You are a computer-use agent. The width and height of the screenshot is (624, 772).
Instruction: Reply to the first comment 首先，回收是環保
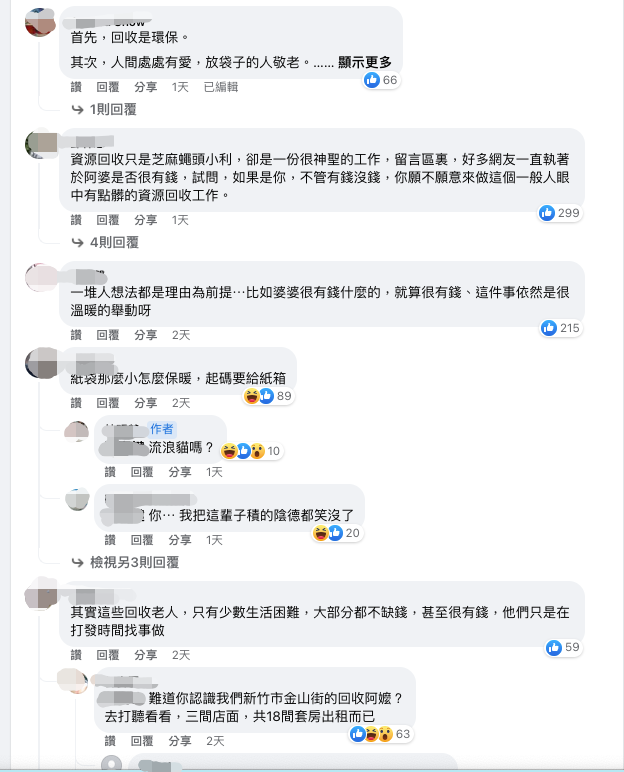[x=107, y=87]
